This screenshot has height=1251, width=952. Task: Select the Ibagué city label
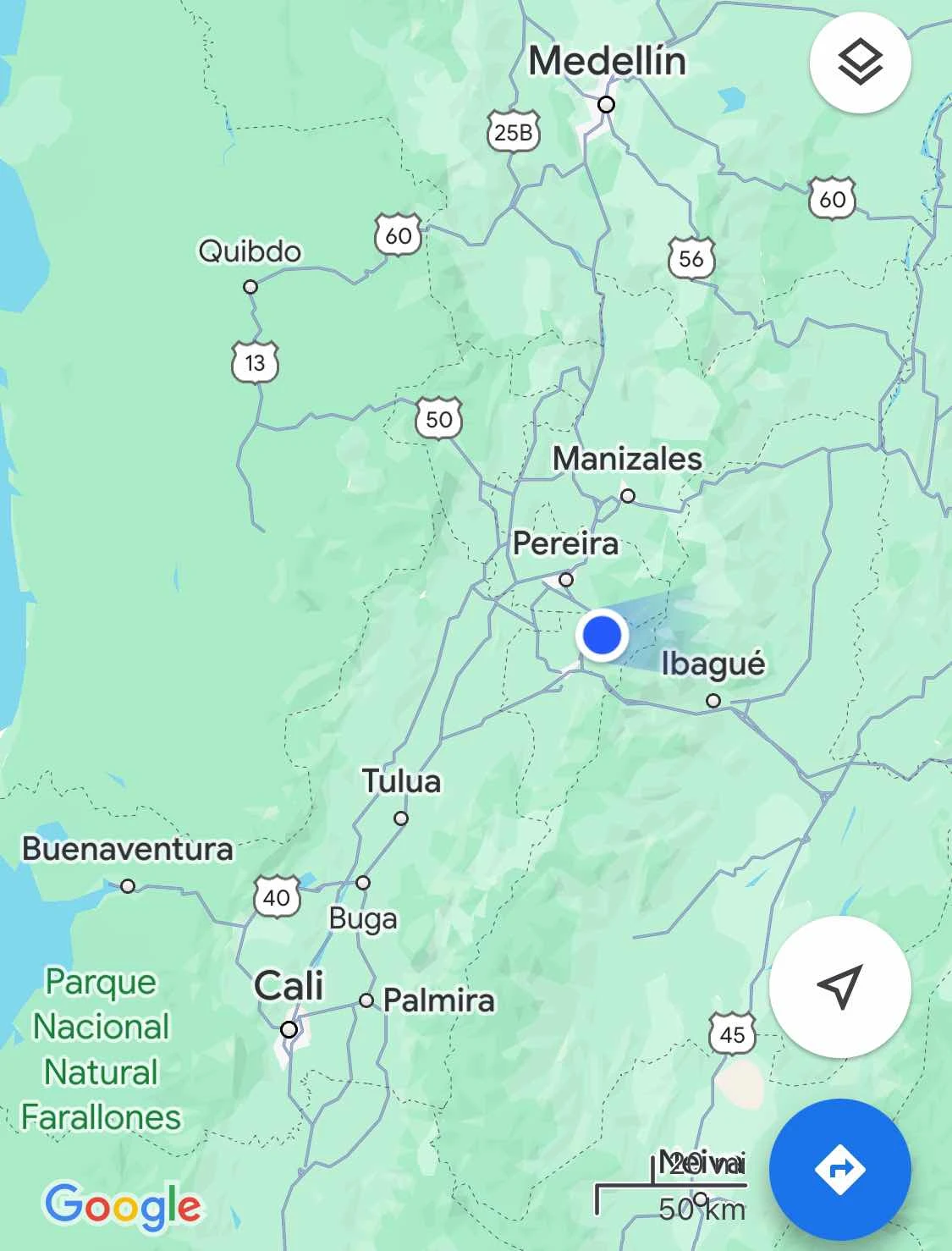713,664
